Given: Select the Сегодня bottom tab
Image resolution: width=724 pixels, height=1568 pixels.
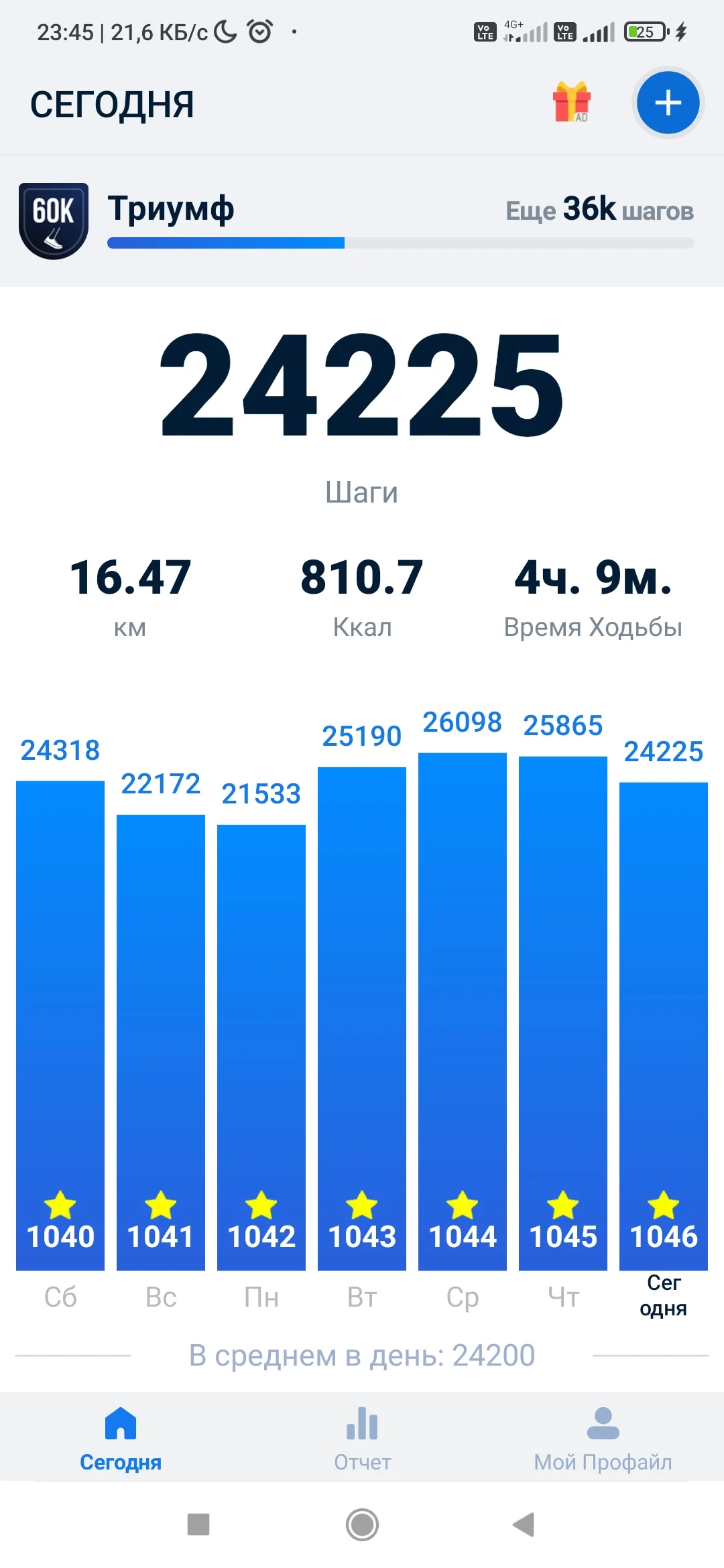Looking at the screenshot, I should [121, 1437].
